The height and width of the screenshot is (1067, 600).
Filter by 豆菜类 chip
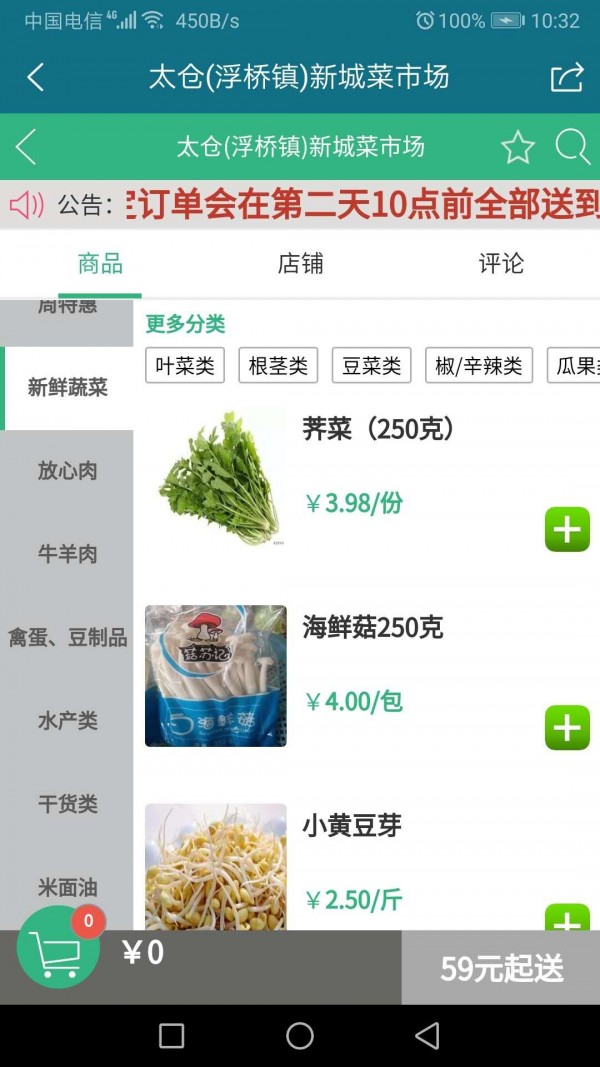[371, 366]
